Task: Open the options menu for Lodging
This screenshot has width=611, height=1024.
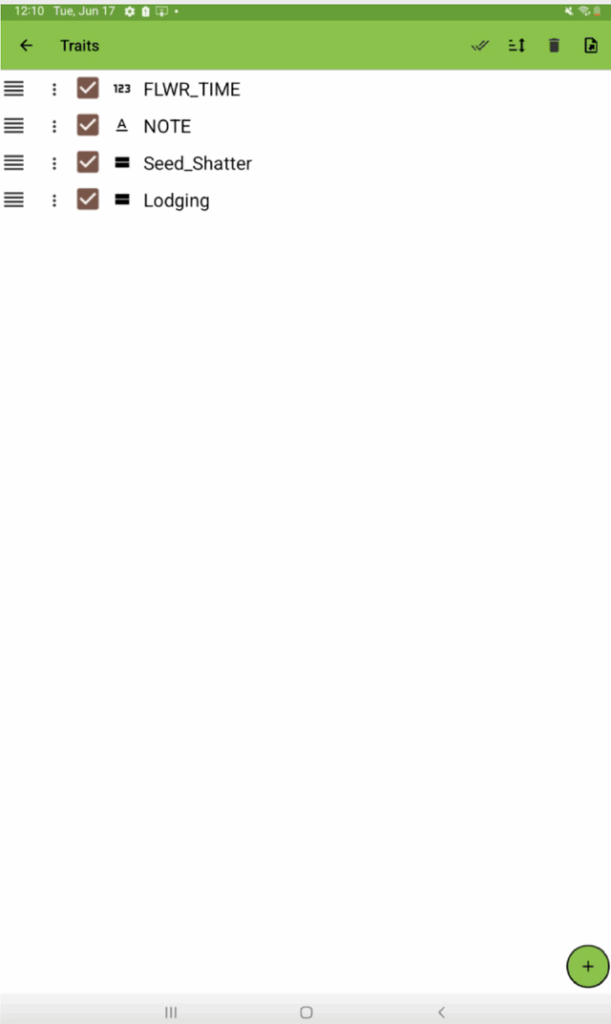Action: point(54,200)
